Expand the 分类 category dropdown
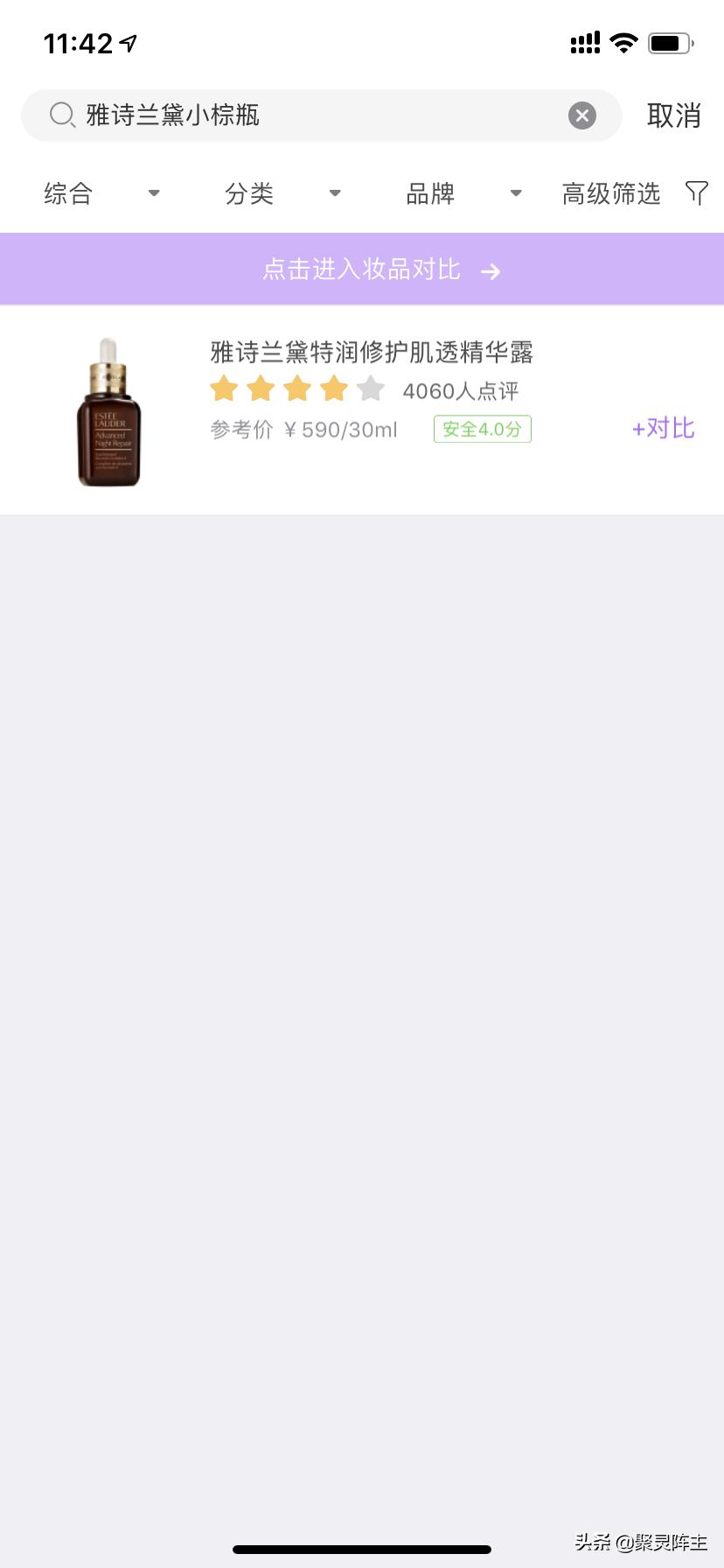The width and height of the screenshot is (724, 1568). click(x=282, y=193)
